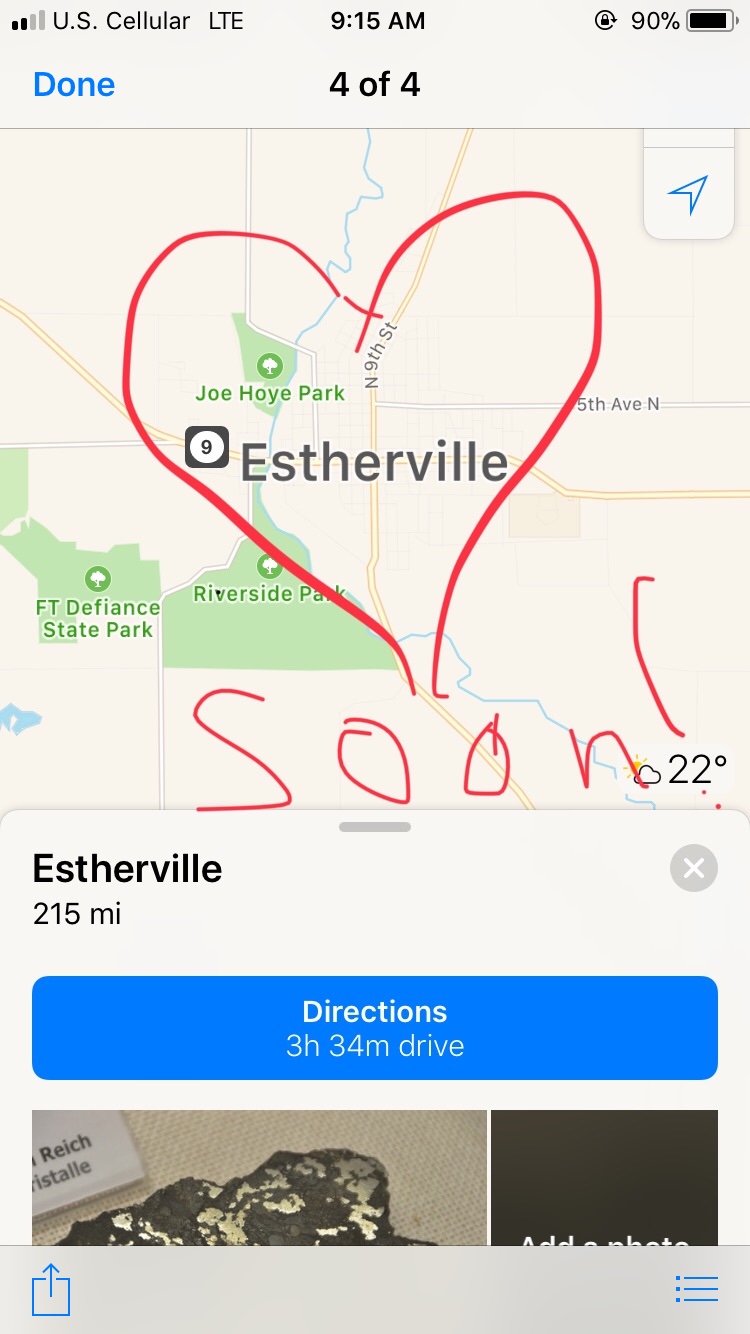Open the attachments list icon
Viewport: 750px width, 1334px height.
click(696, 1290)
